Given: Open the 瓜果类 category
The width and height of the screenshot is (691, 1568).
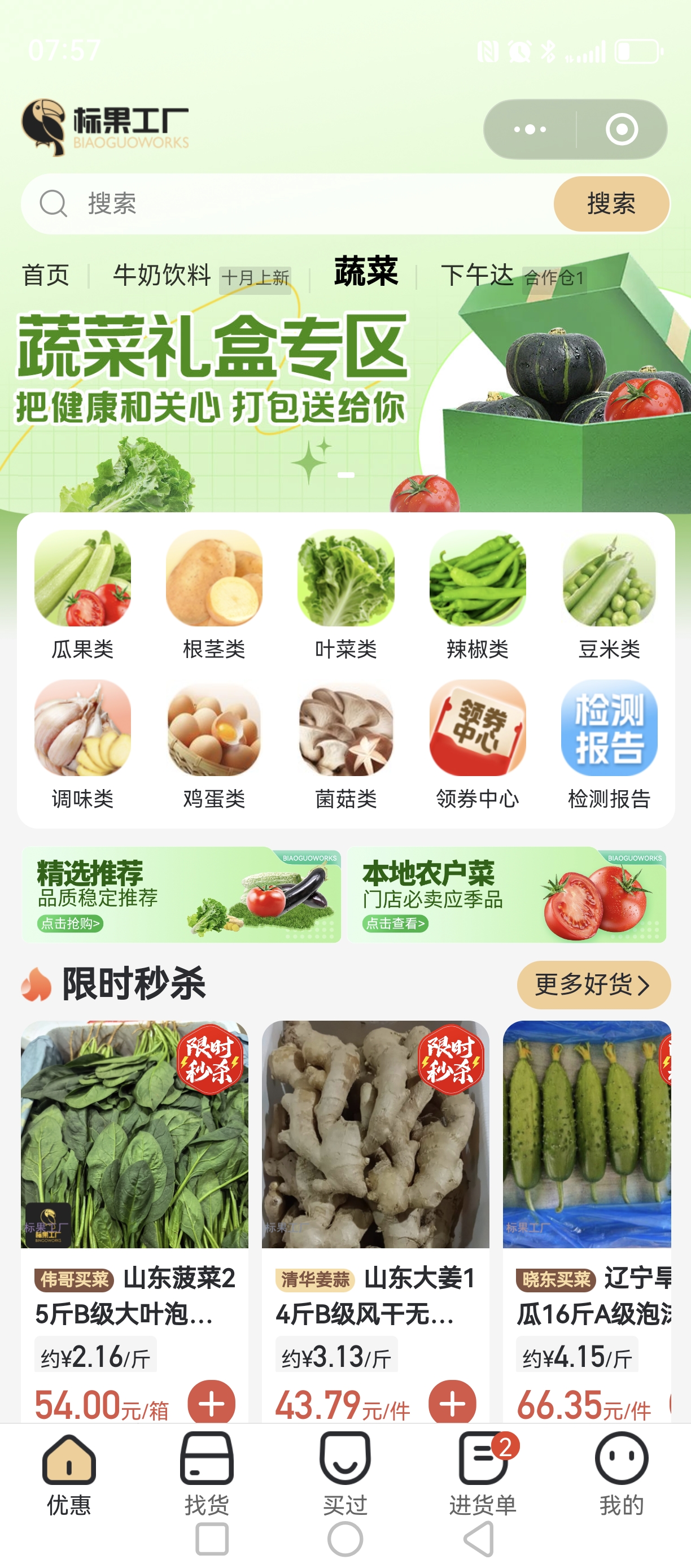Looking at the screenshot, I should pyautogui.click(x=82, y=595).
